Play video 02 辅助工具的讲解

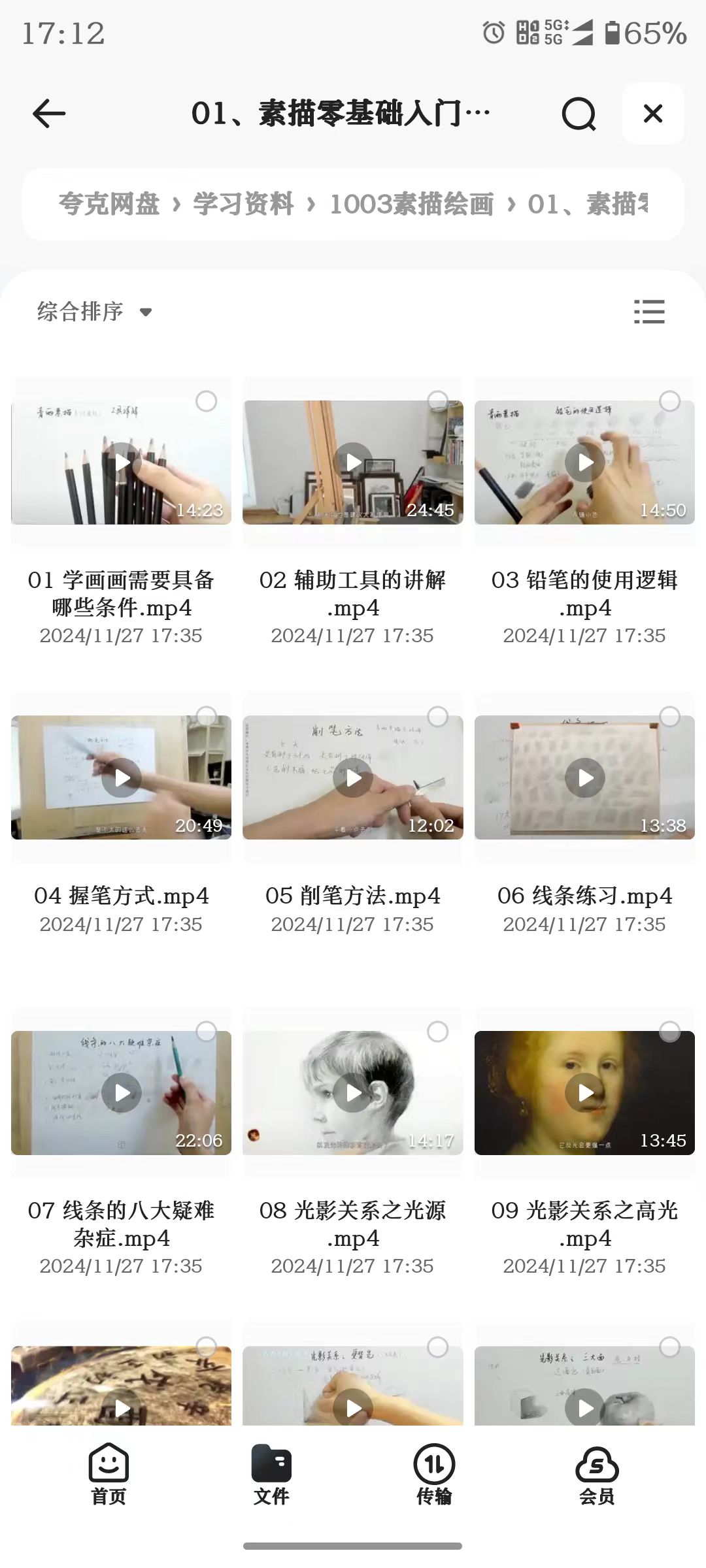coord(353,462)
